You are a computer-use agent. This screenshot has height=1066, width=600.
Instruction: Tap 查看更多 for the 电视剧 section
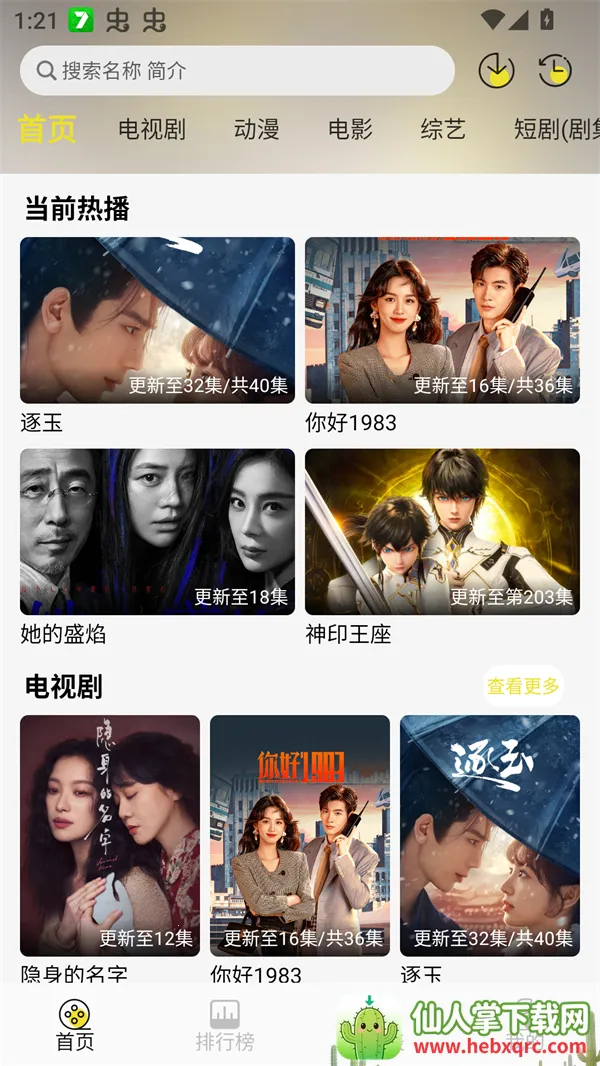click(x=523, y=686)
